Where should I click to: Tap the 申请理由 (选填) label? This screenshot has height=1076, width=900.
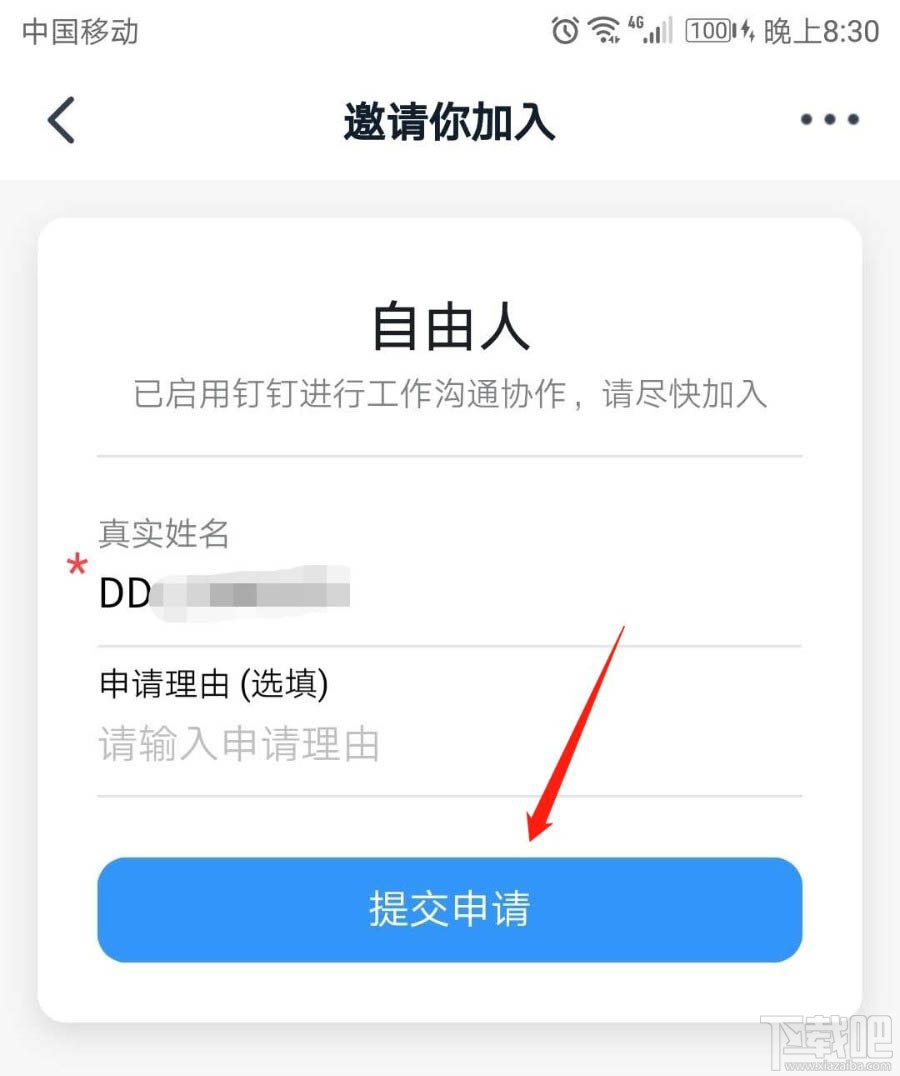click(x=214, y=684)
